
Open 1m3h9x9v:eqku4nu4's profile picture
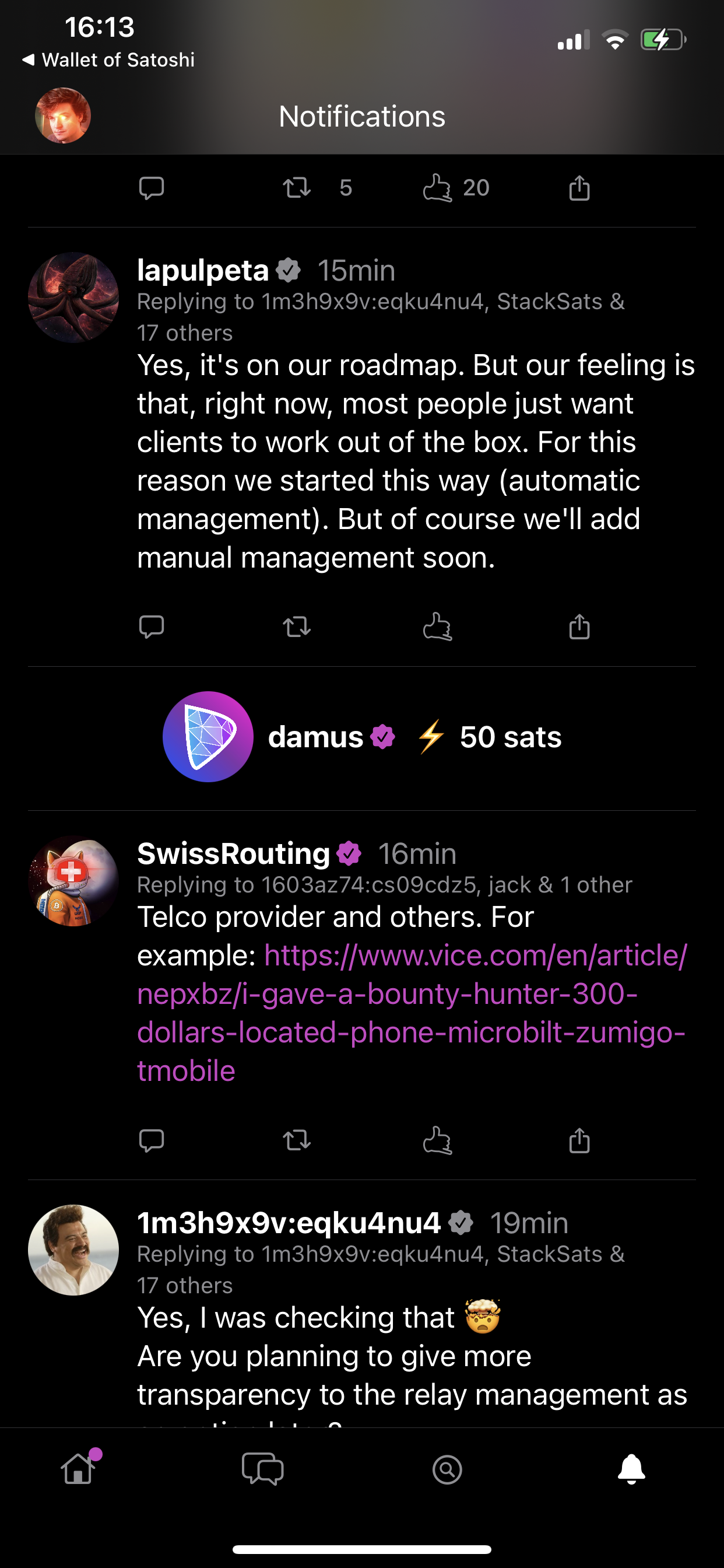(x=73, y=1249)
